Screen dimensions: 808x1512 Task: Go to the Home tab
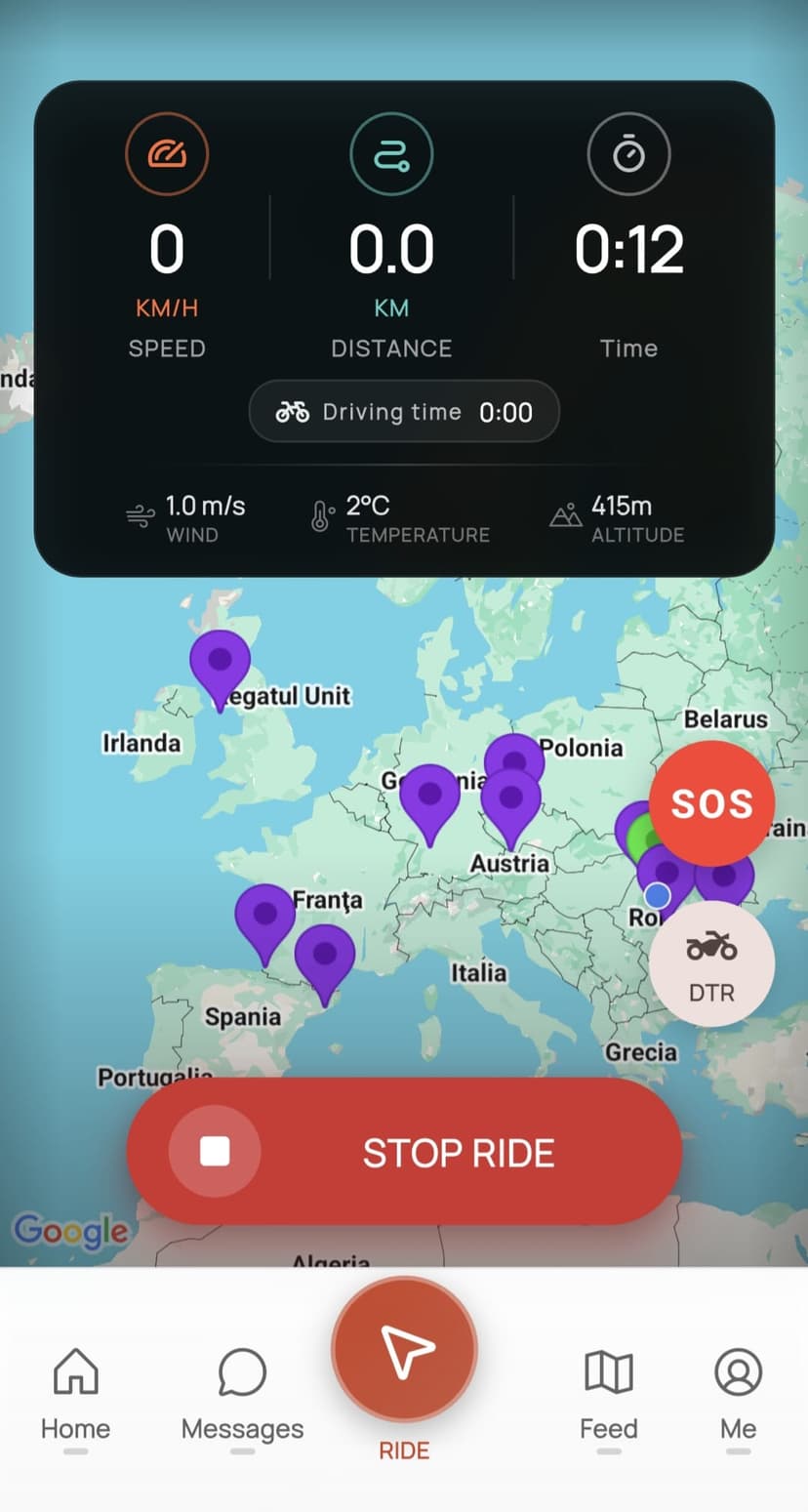coord(75,1394)
